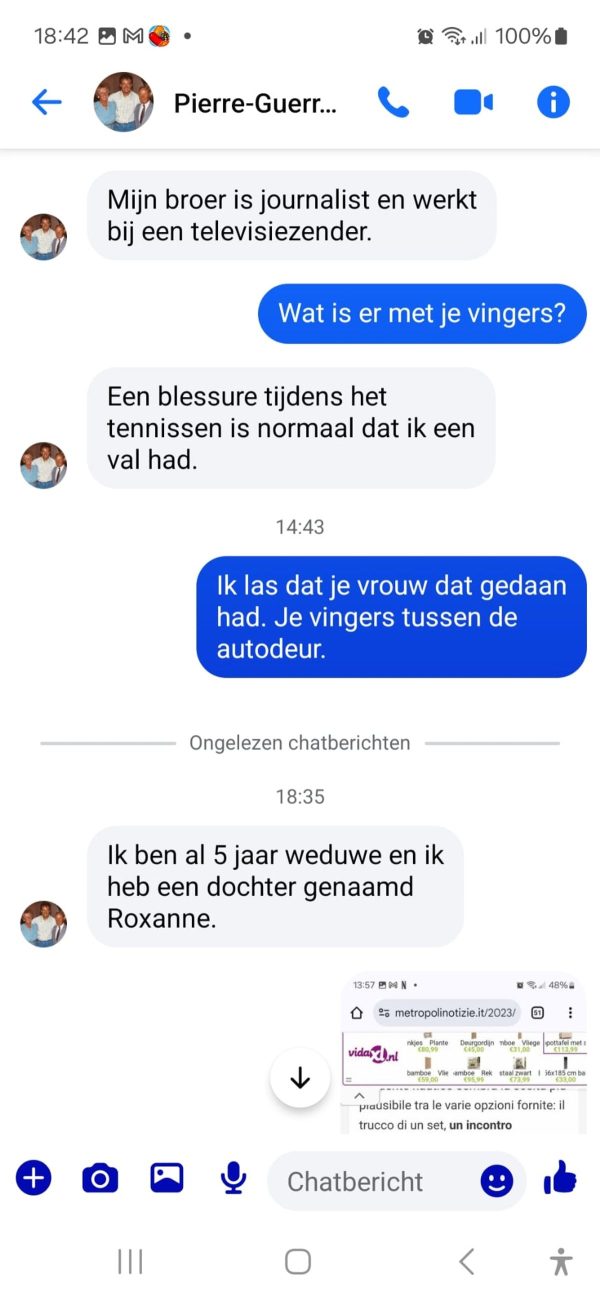Open the plus menu for more options
Image resolution: width=600 pixels, height=1301 pixels.
coord(33,1180)
